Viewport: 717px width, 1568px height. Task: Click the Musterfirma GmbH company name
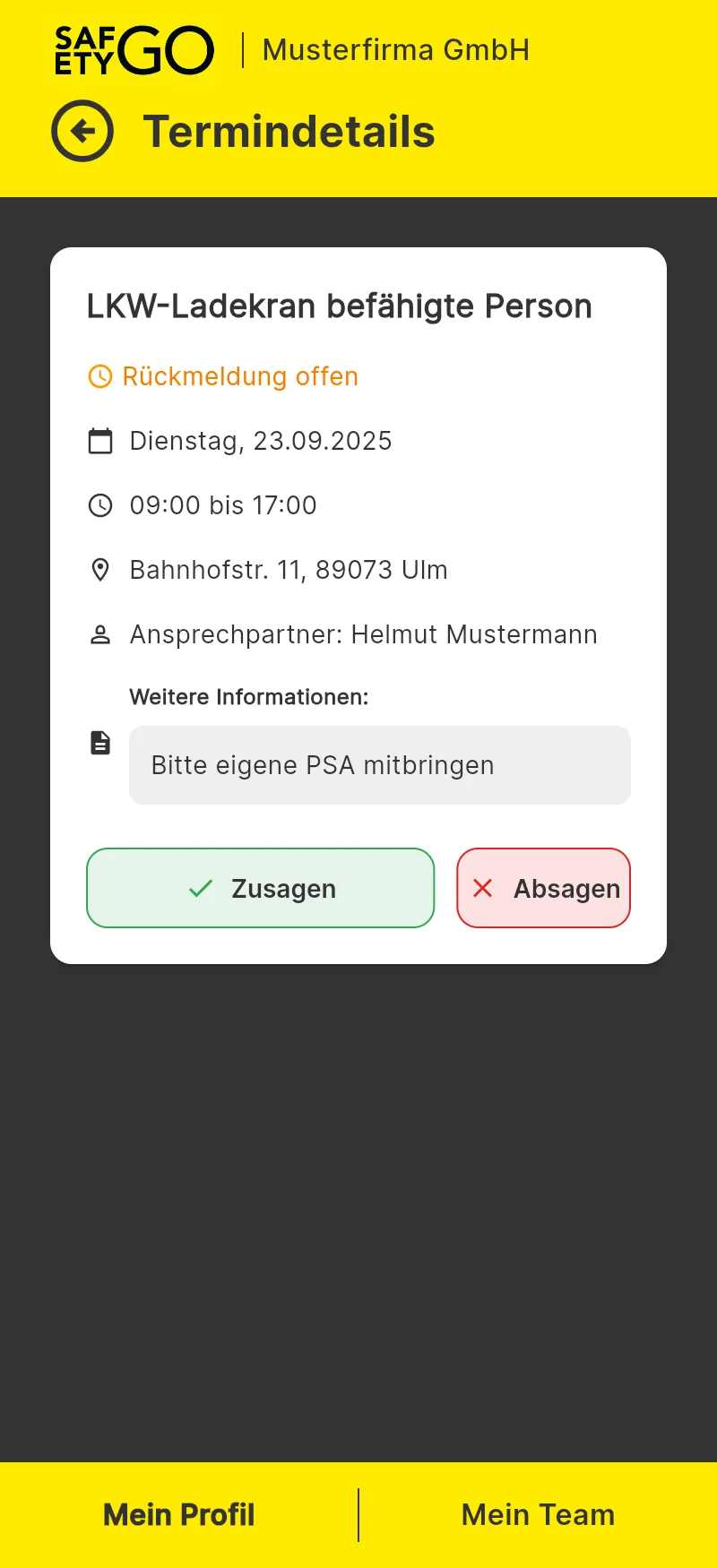pos(395,49)
